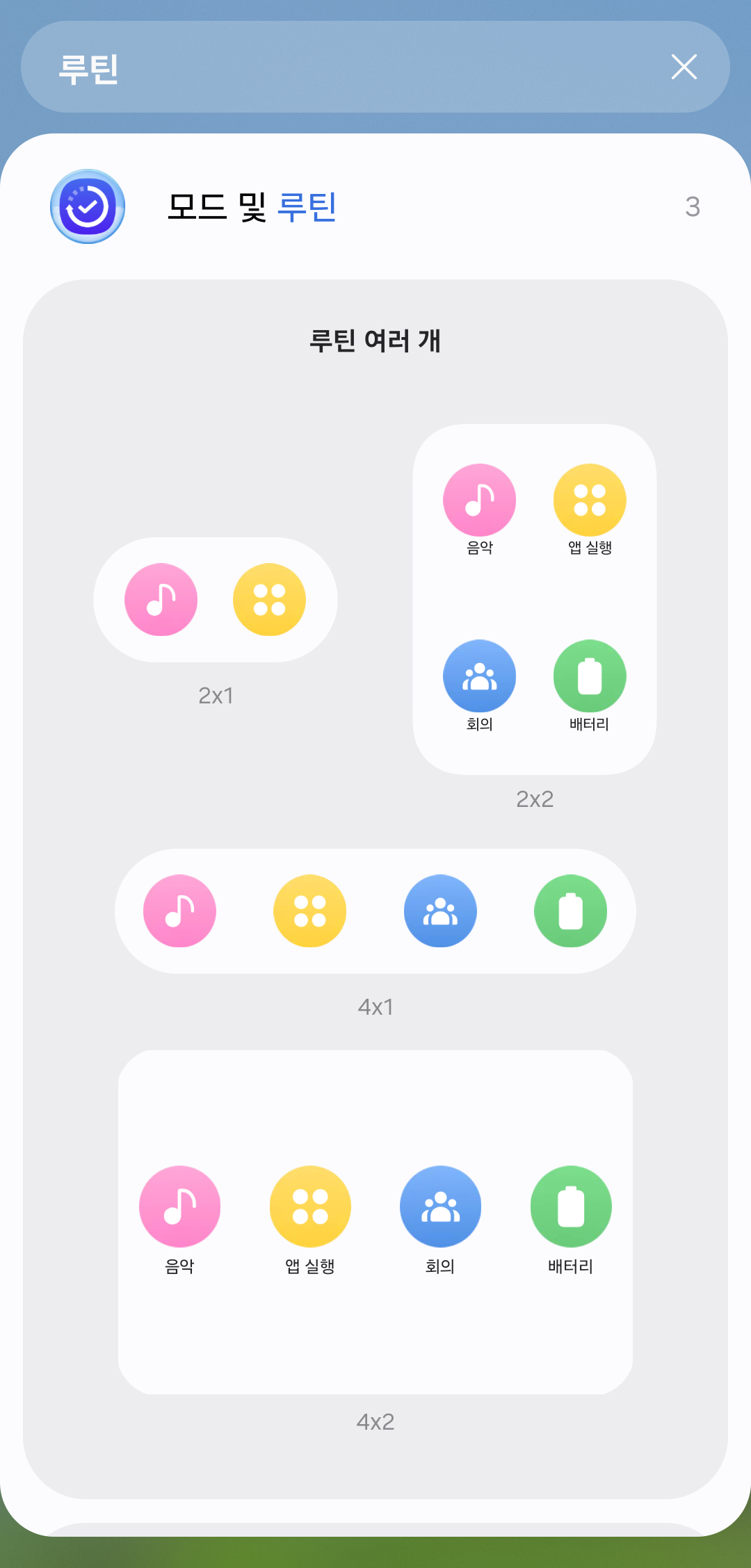Tap the 배터리 icon in the 4x2 widget
This screenshot has height=1568, width=751.
(570, 1207)
